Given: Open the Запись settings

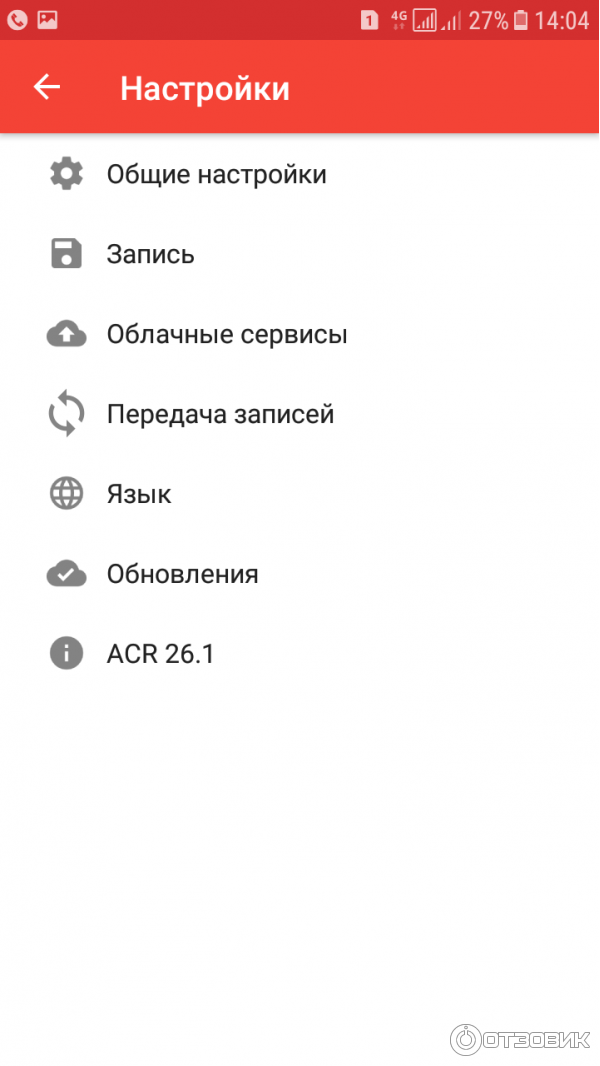Looking at the screenshot, I should tap(150, 254).
